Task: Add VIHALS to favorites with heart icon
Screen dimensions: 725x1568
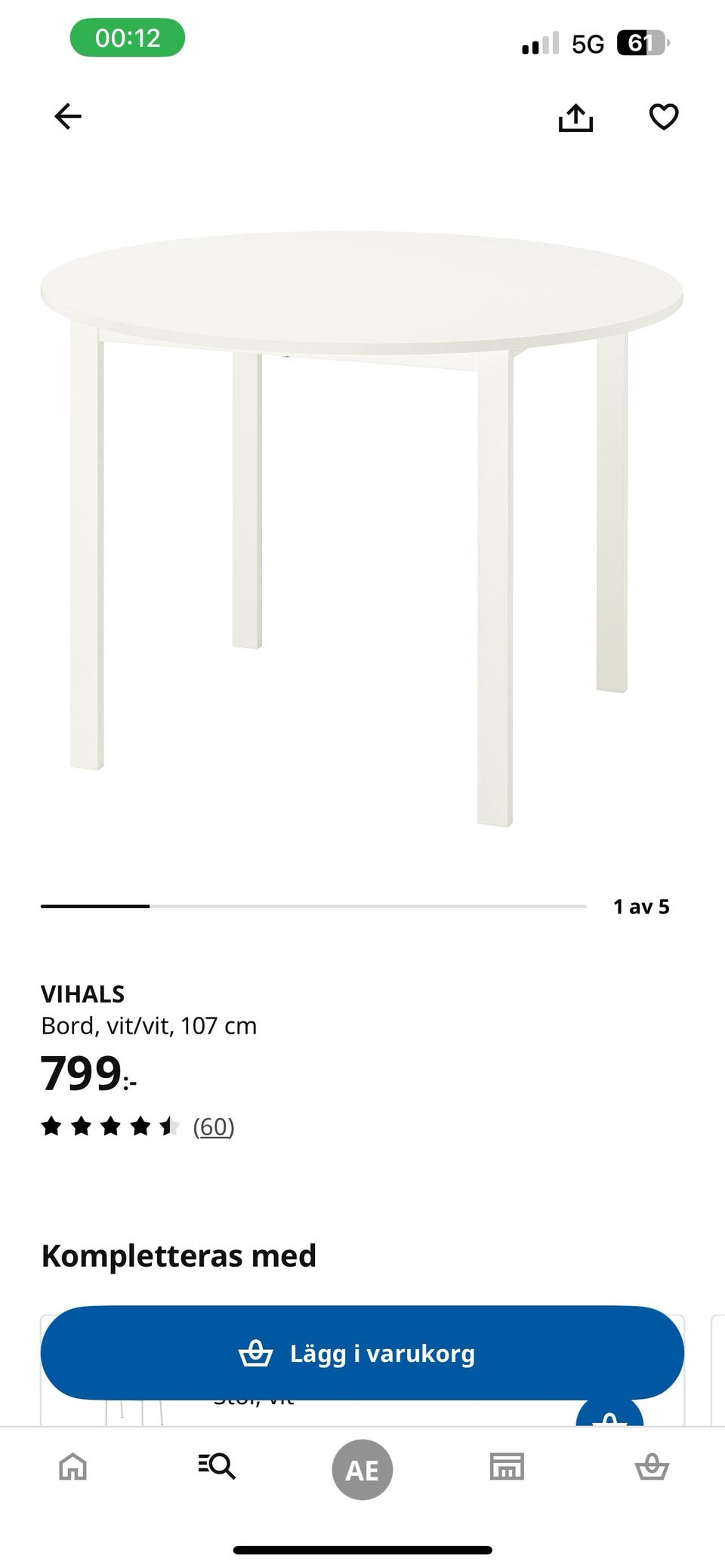Action: click(x=664, y=117)
